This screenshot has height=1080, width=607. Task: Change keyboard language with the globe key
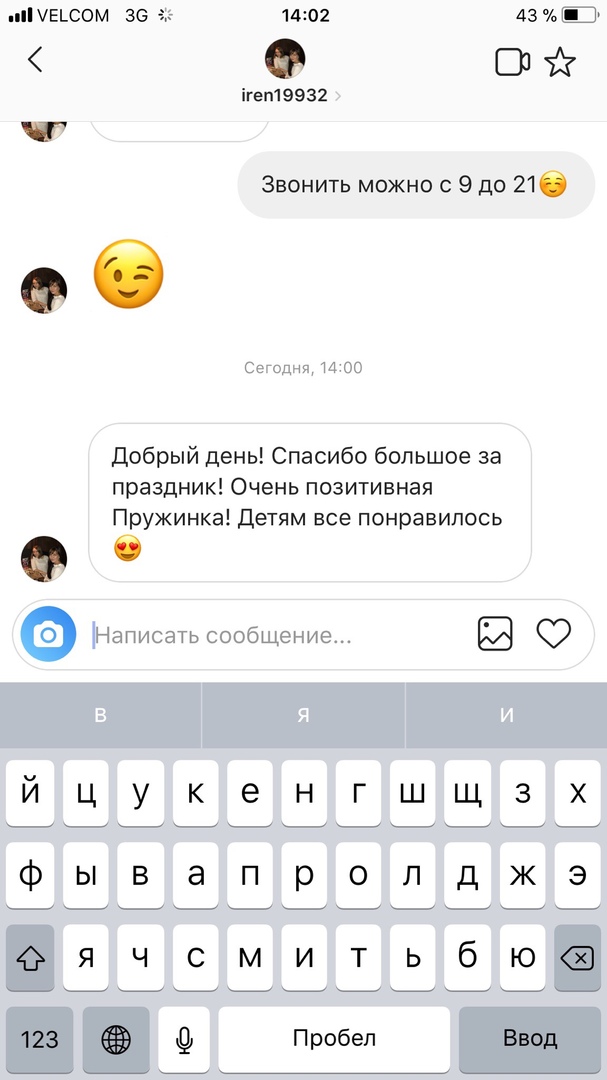[116, 1039]
